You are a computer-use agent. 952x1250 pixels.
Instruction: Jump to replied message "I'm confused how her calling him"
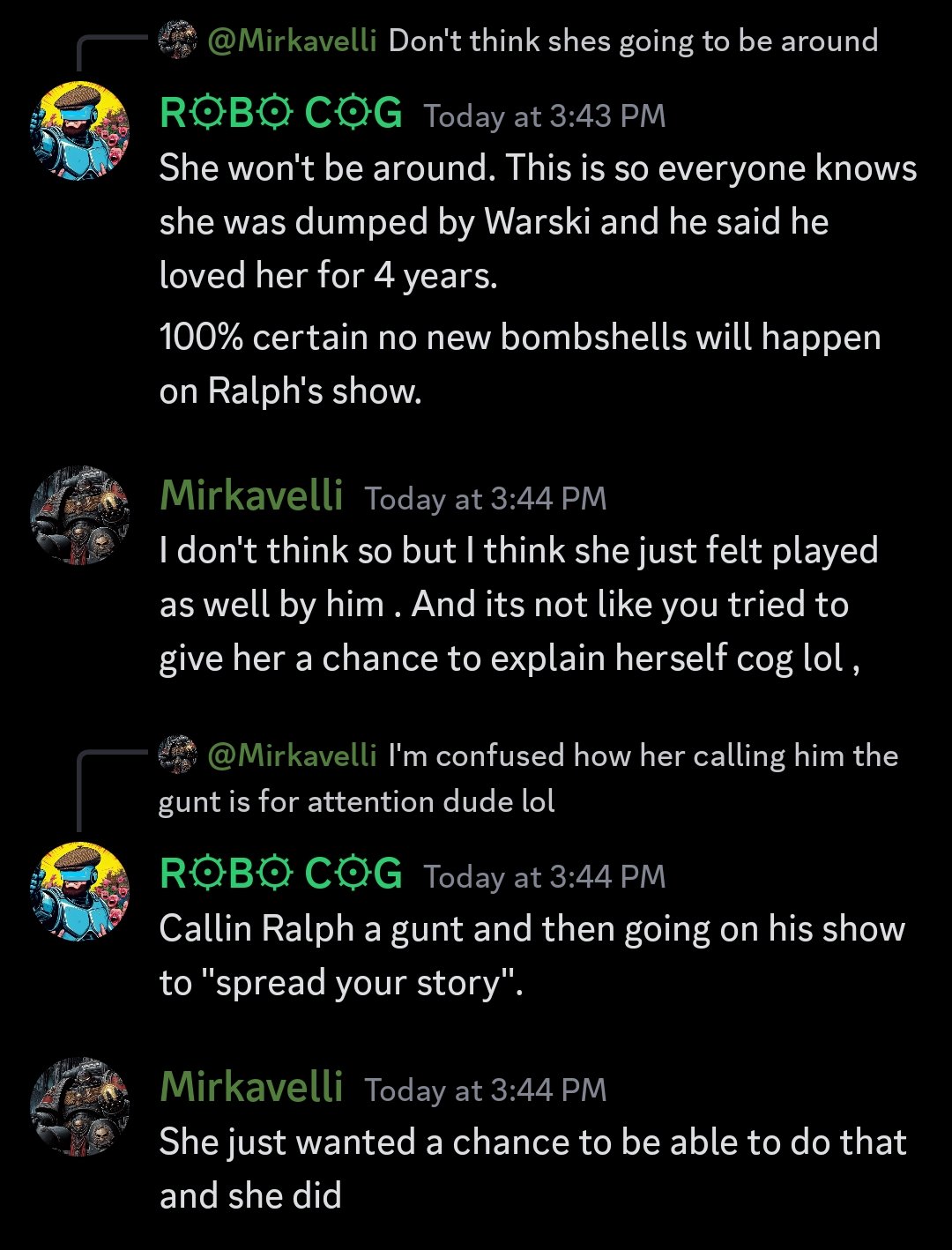[x=642, y=756]
